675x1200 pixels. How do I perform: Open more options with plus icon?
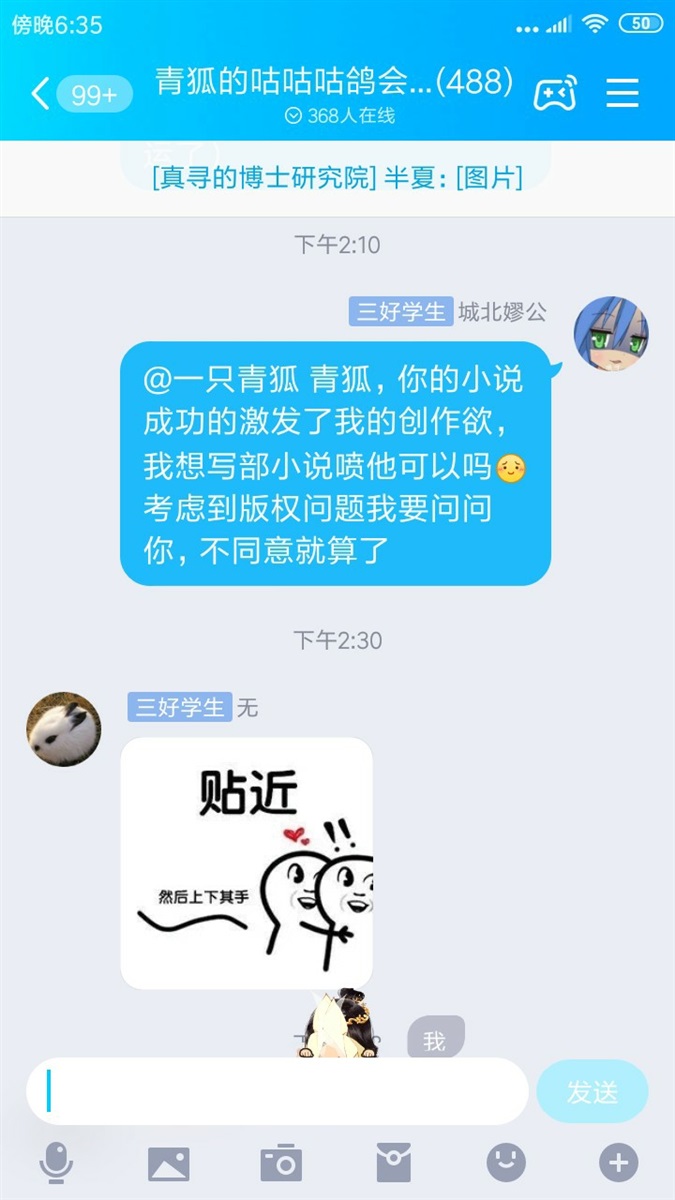[618, 1163]
